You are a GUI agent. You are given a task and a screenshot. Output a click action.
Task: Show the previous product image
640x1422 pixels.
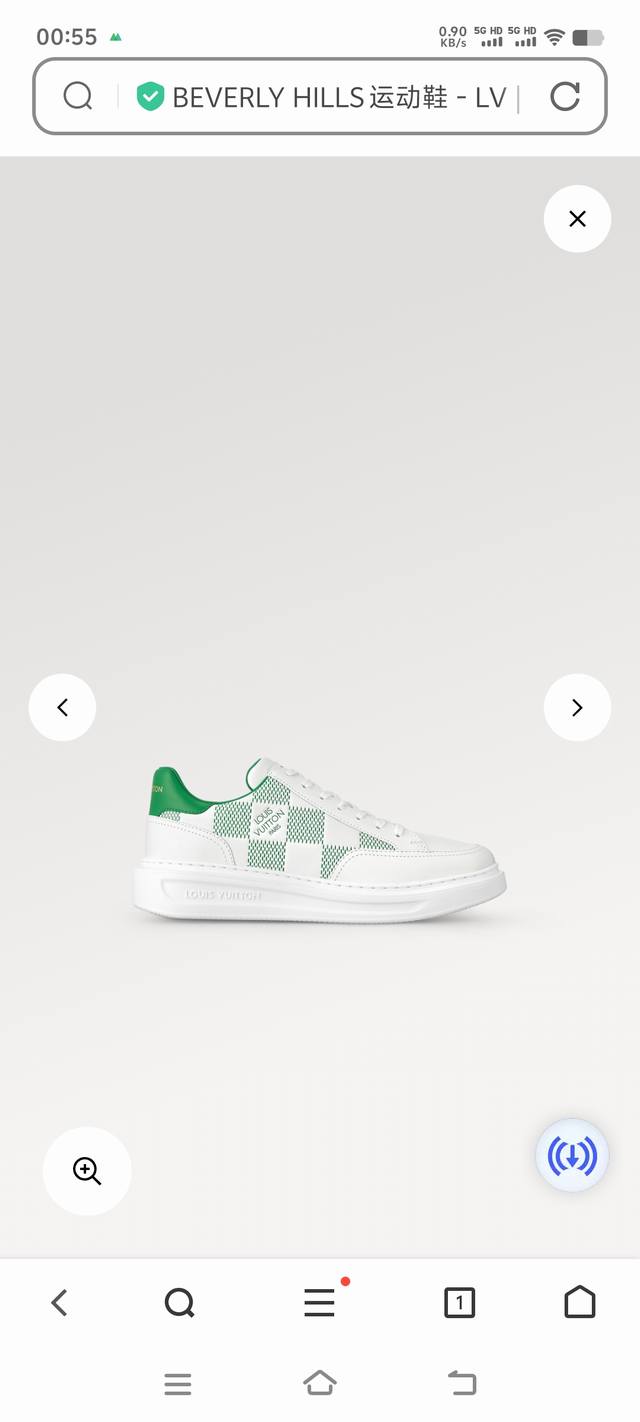pyautogui.click(x=62, y=708)
